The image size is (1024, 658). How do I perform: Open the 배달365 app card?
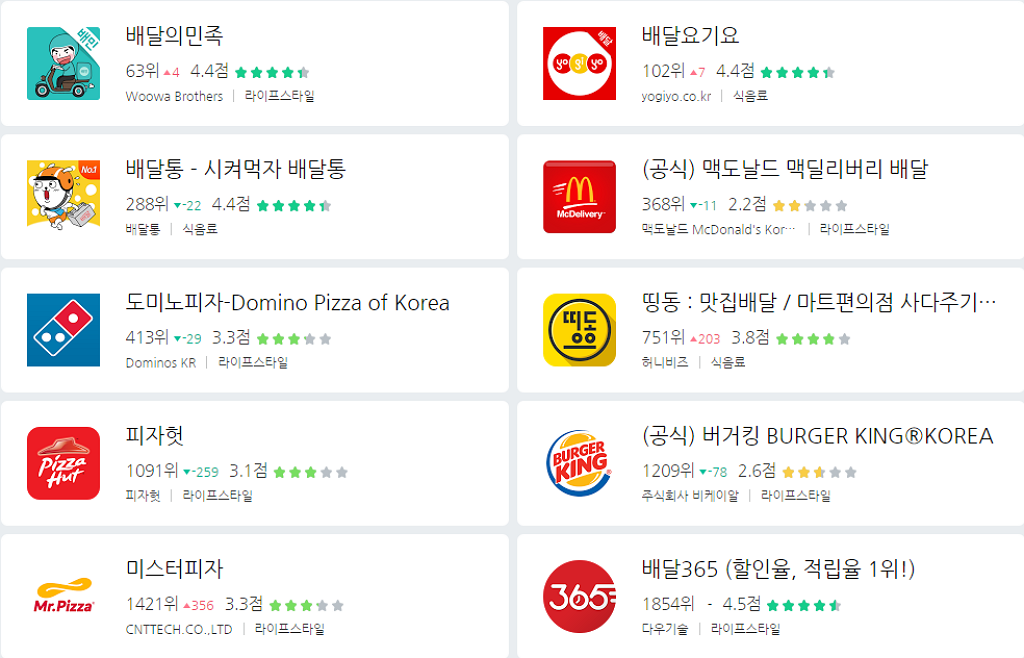click(x=778, y=570)
